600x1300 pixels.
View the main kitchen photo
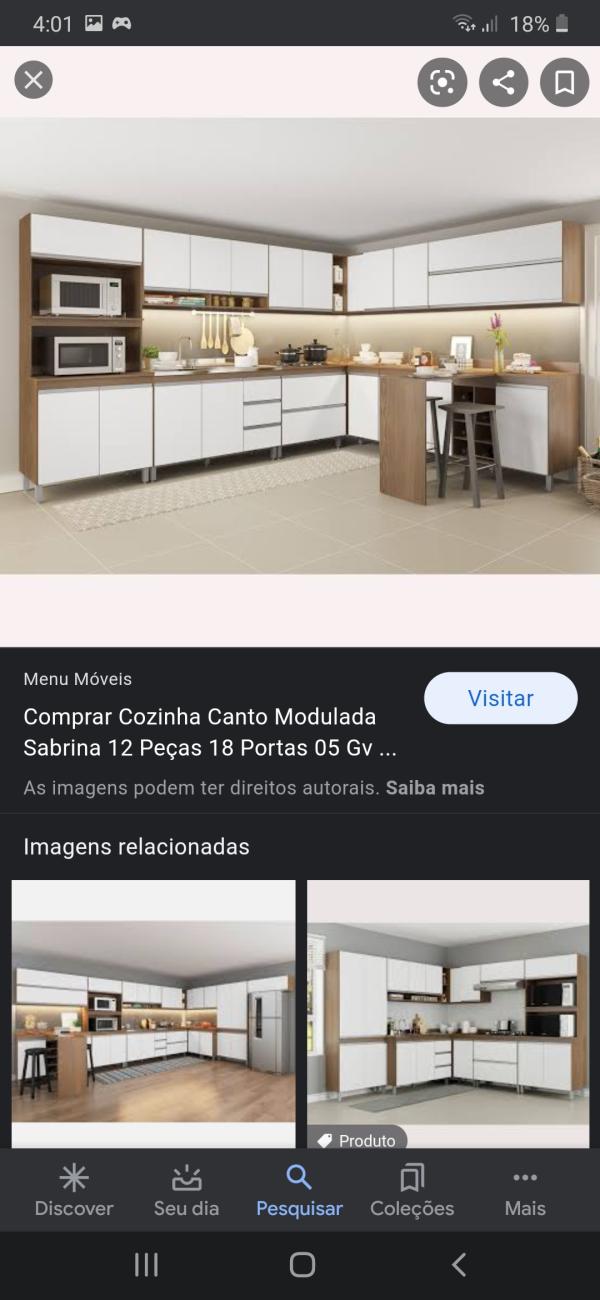click(x=300, y=345)
